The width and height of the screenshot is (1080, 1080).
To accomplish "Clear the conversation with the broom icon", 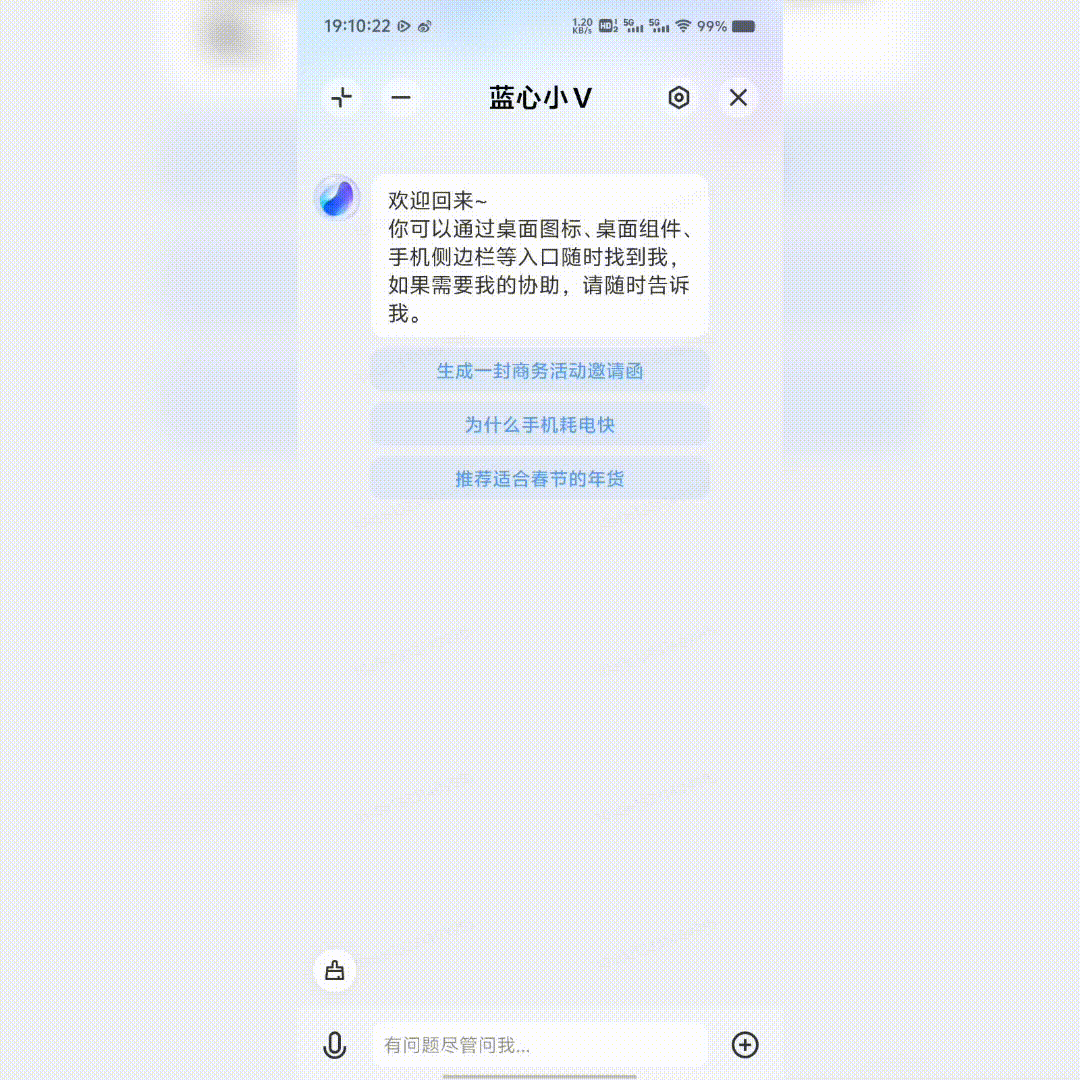I will (x=335, y=970).
